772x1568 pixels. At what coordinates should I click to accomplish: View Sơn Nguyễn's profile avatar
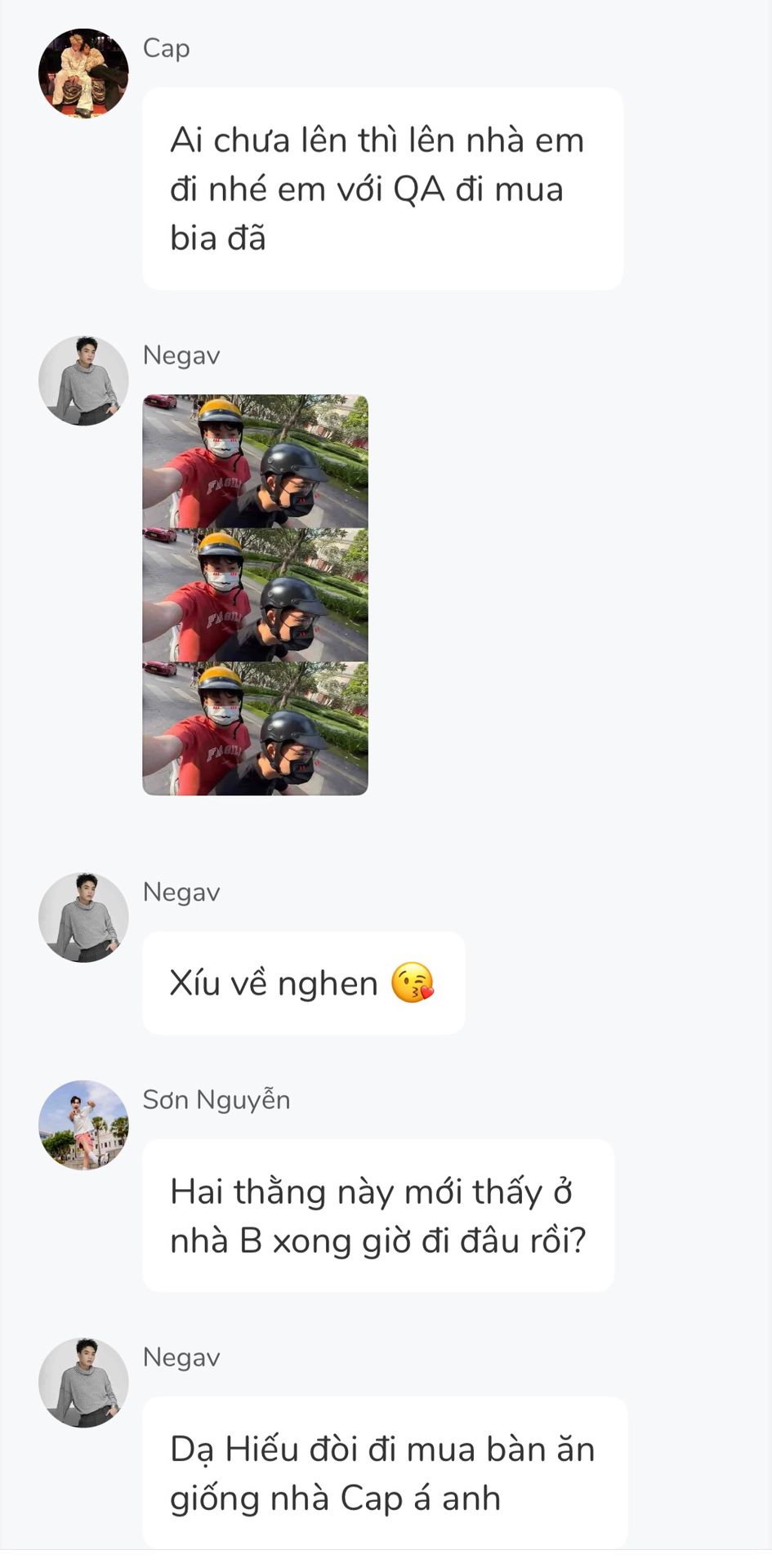click(83, 1125)
